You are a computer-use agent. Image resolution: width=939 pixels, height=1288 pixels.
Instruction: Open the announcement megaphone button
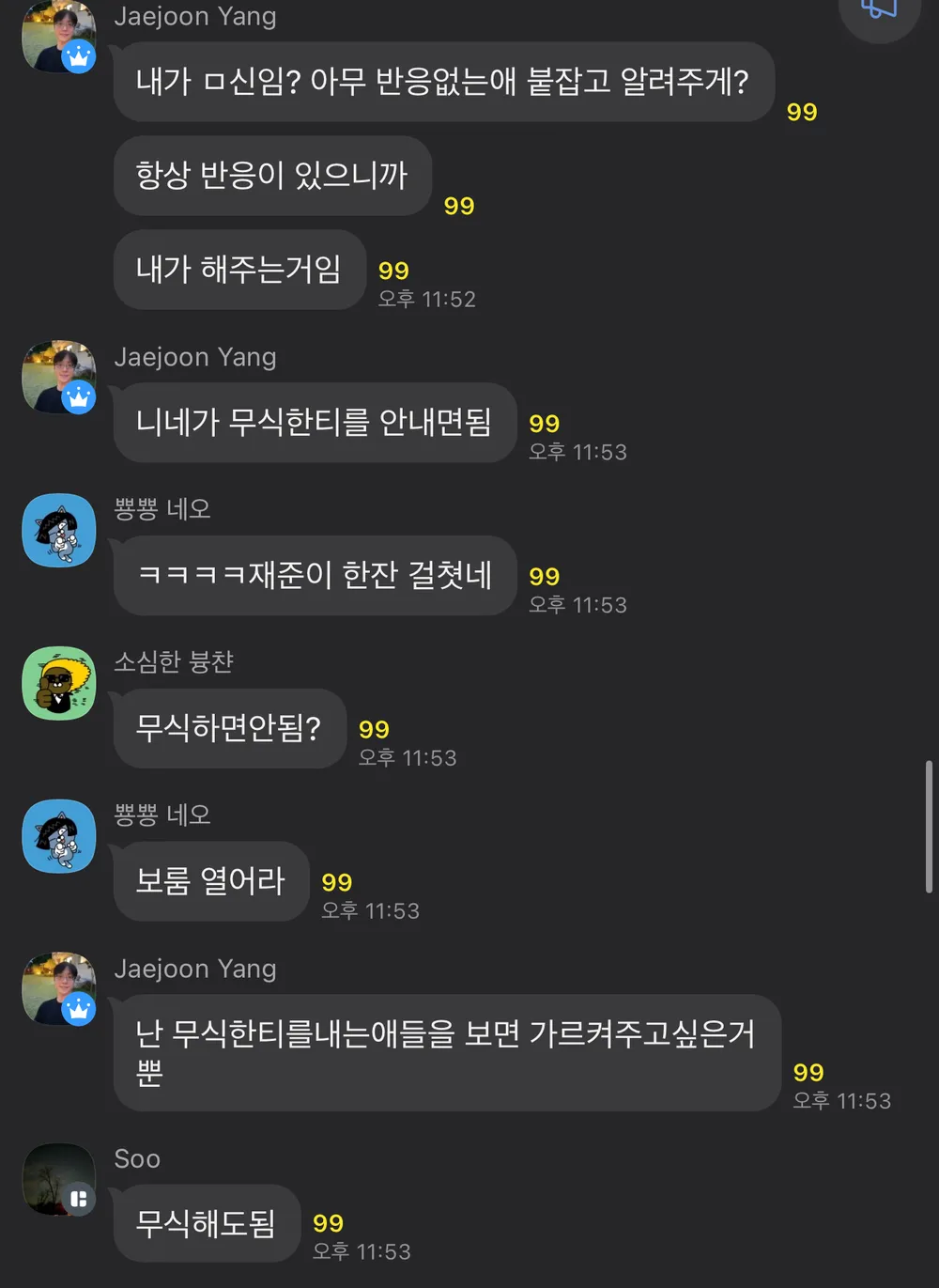click(879, 9)
